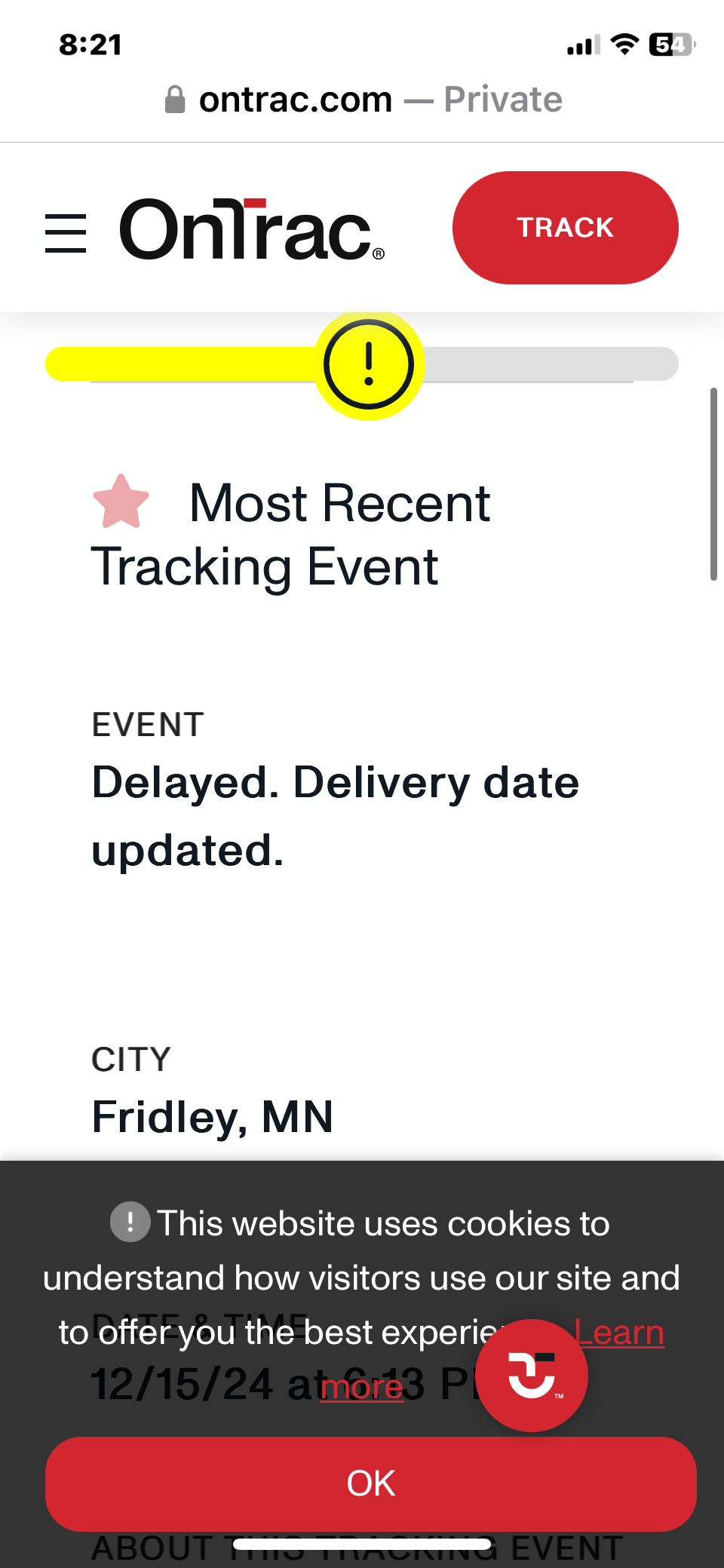Open the red floating chat assistant button
Viewport: 724px width, 1568px height.
532,1375
